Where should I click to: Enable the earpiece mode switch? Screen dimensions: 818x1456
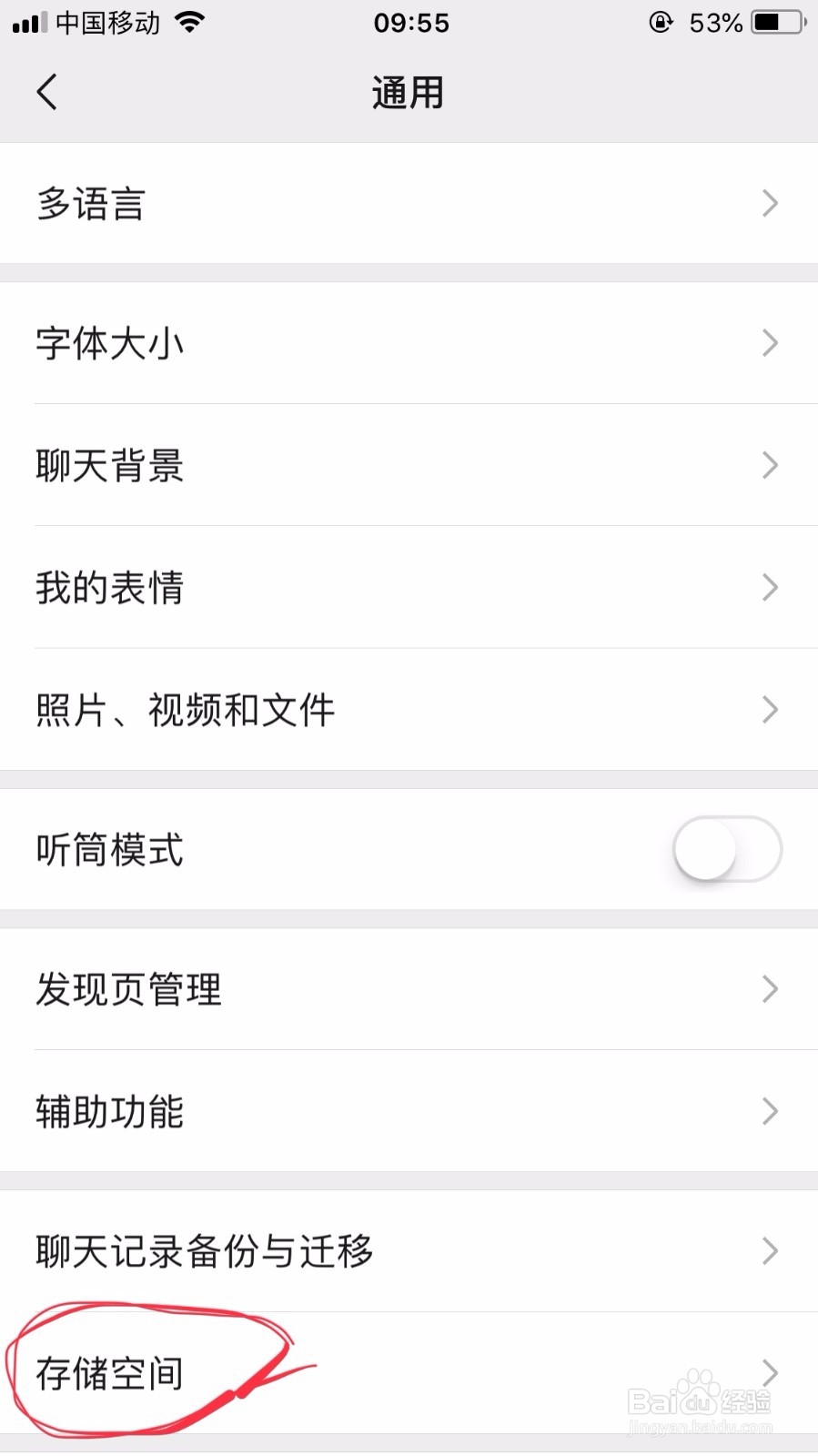727,848
